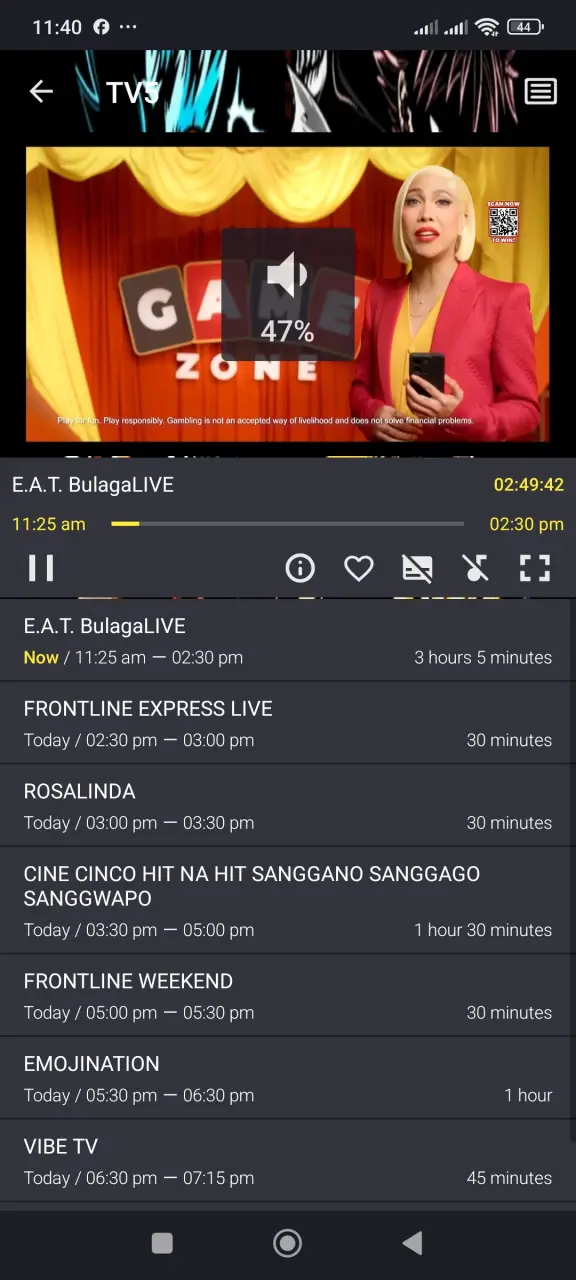Open recent apps from navigation bar
Viewport: 576px width, 1280px height.
pos(162,1243)
